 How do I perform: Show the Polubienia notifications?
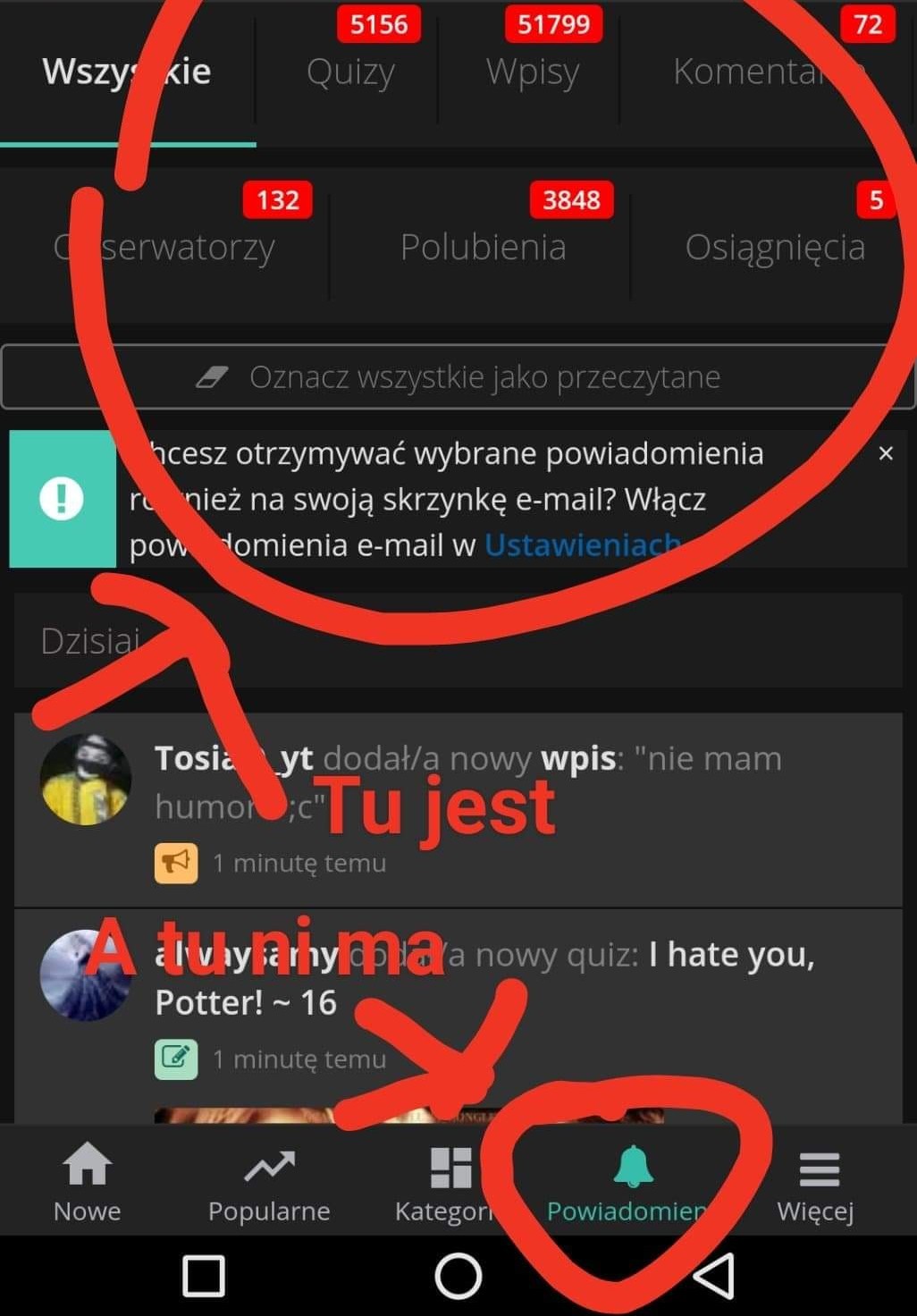[483, 248]
